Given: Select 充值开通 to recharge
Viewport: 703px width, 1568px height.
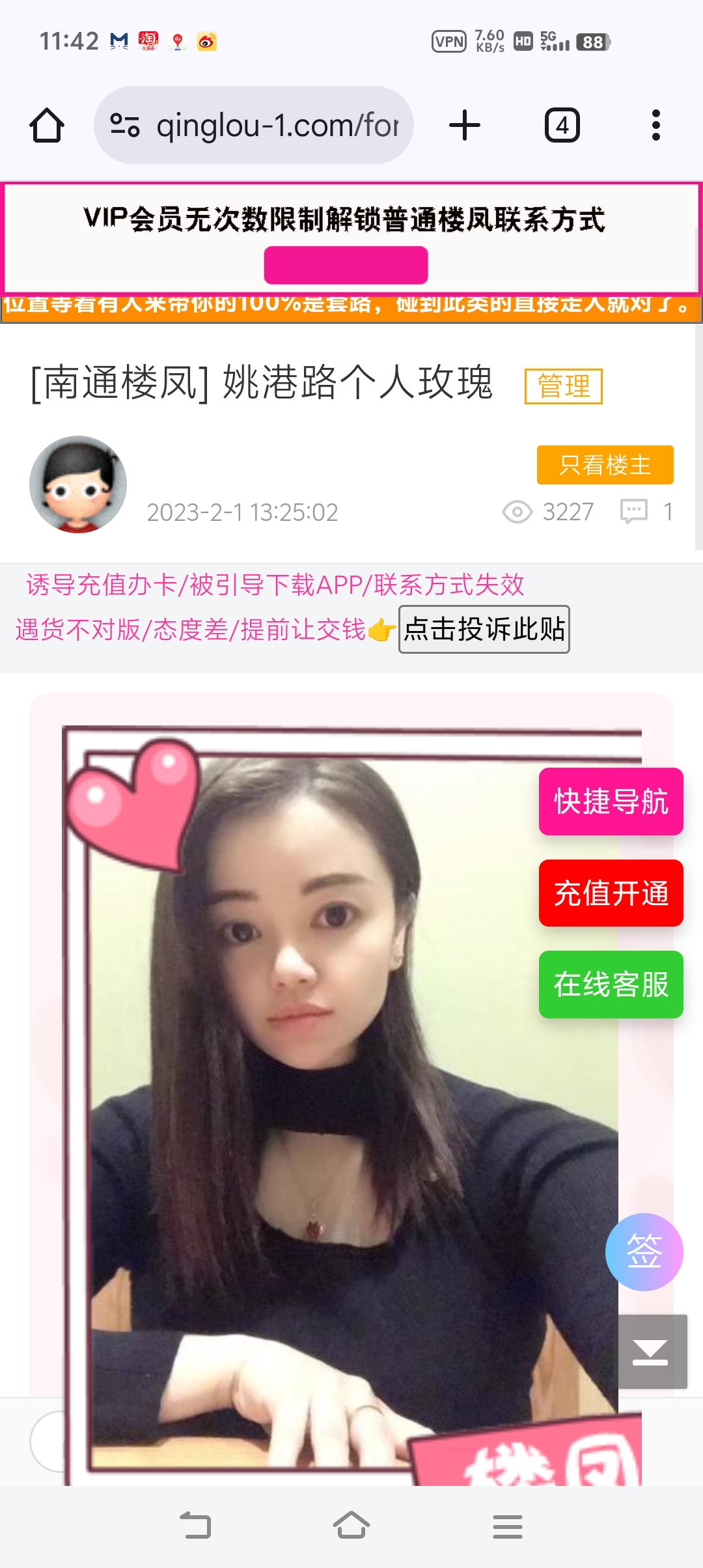Looking at the screenshot, I should pyautogui.click(x=611, y=893).
